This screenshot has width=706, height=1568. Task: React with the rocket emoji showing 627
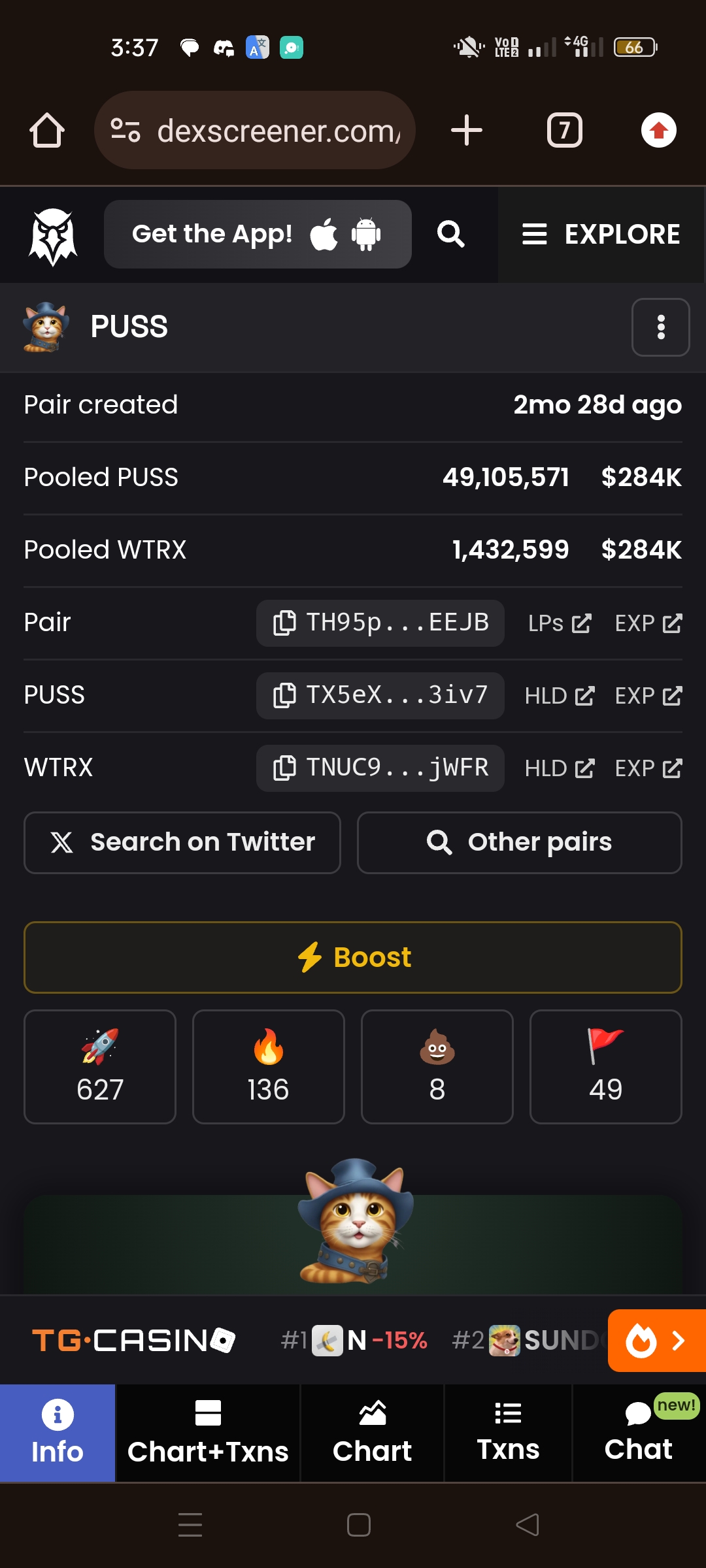[100, 1067]
